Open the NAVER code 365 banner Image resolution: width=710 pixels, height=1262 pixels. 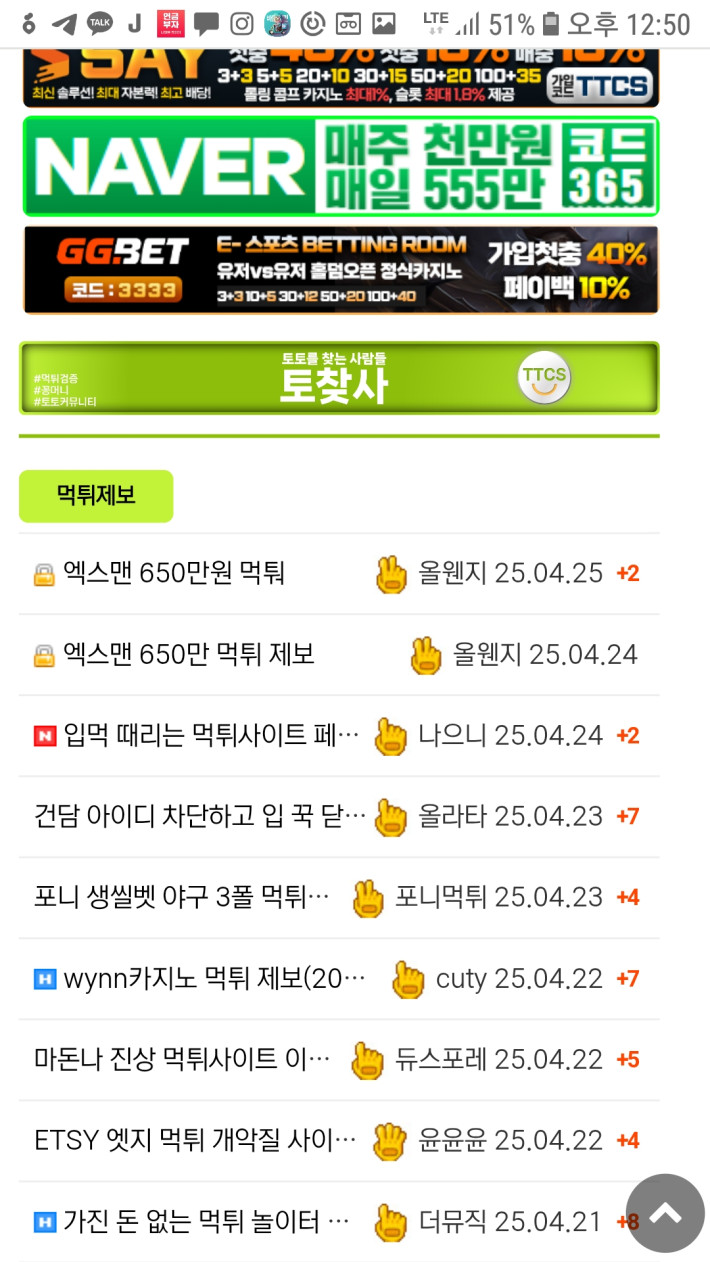340,166
